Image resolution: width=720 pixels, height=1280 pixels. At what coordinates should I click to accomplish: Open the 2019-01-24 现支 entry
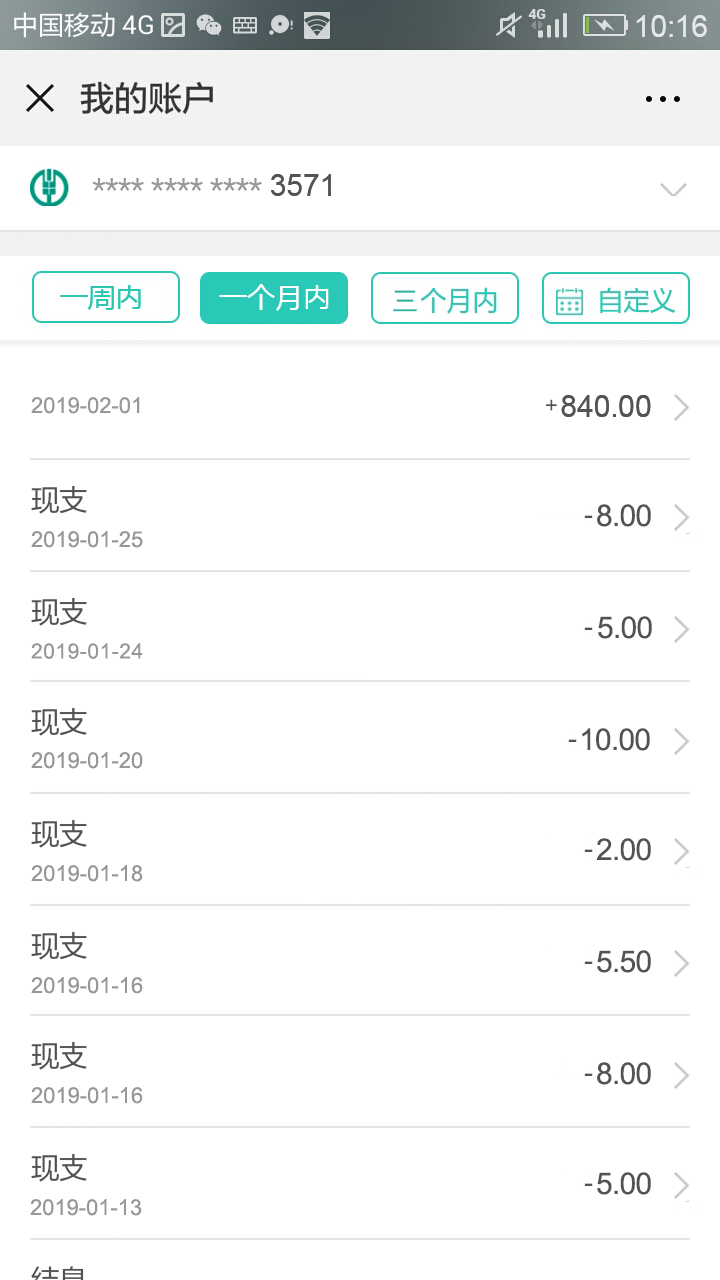click(360, 627)
